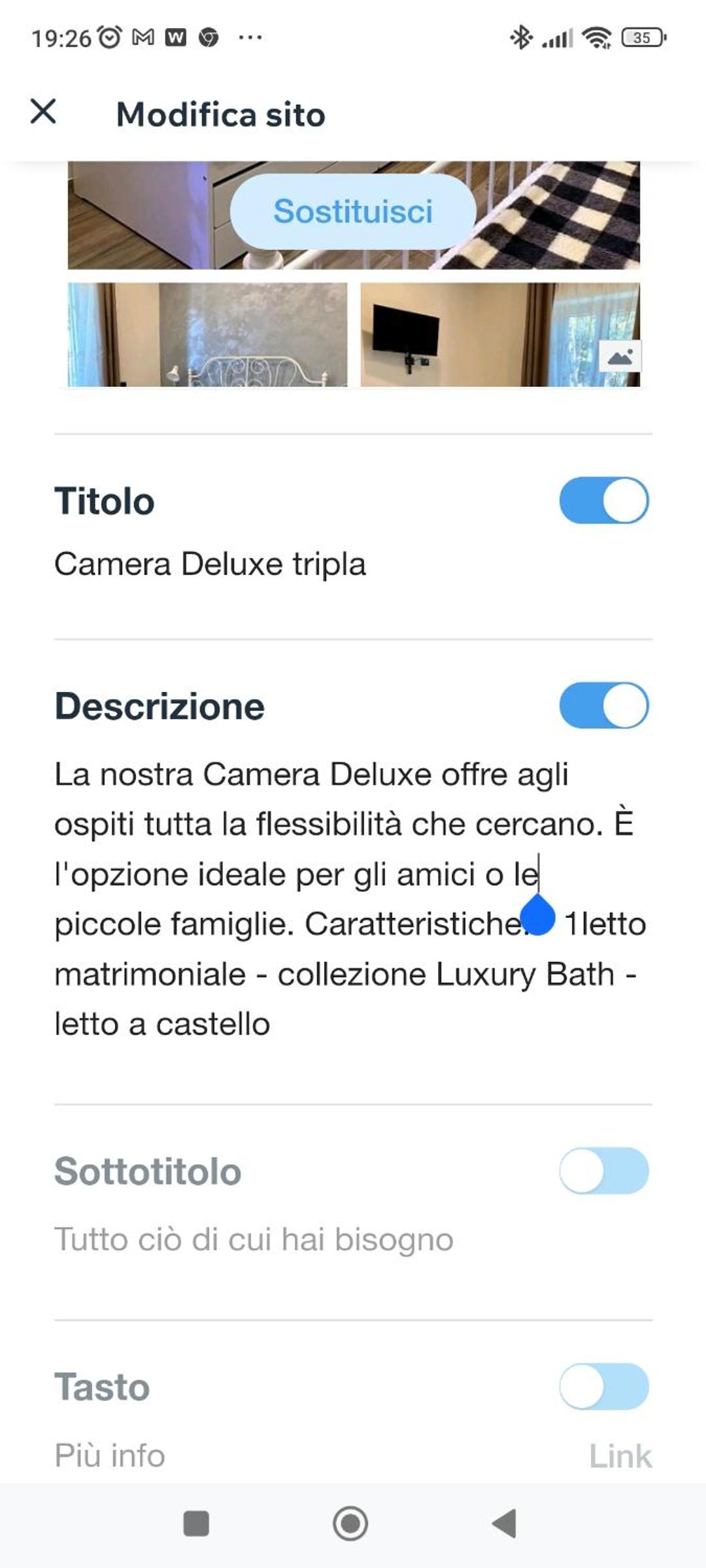Open the image icon on the TV photo
This screenshot has height=1568, width=706.
[620, 356]
